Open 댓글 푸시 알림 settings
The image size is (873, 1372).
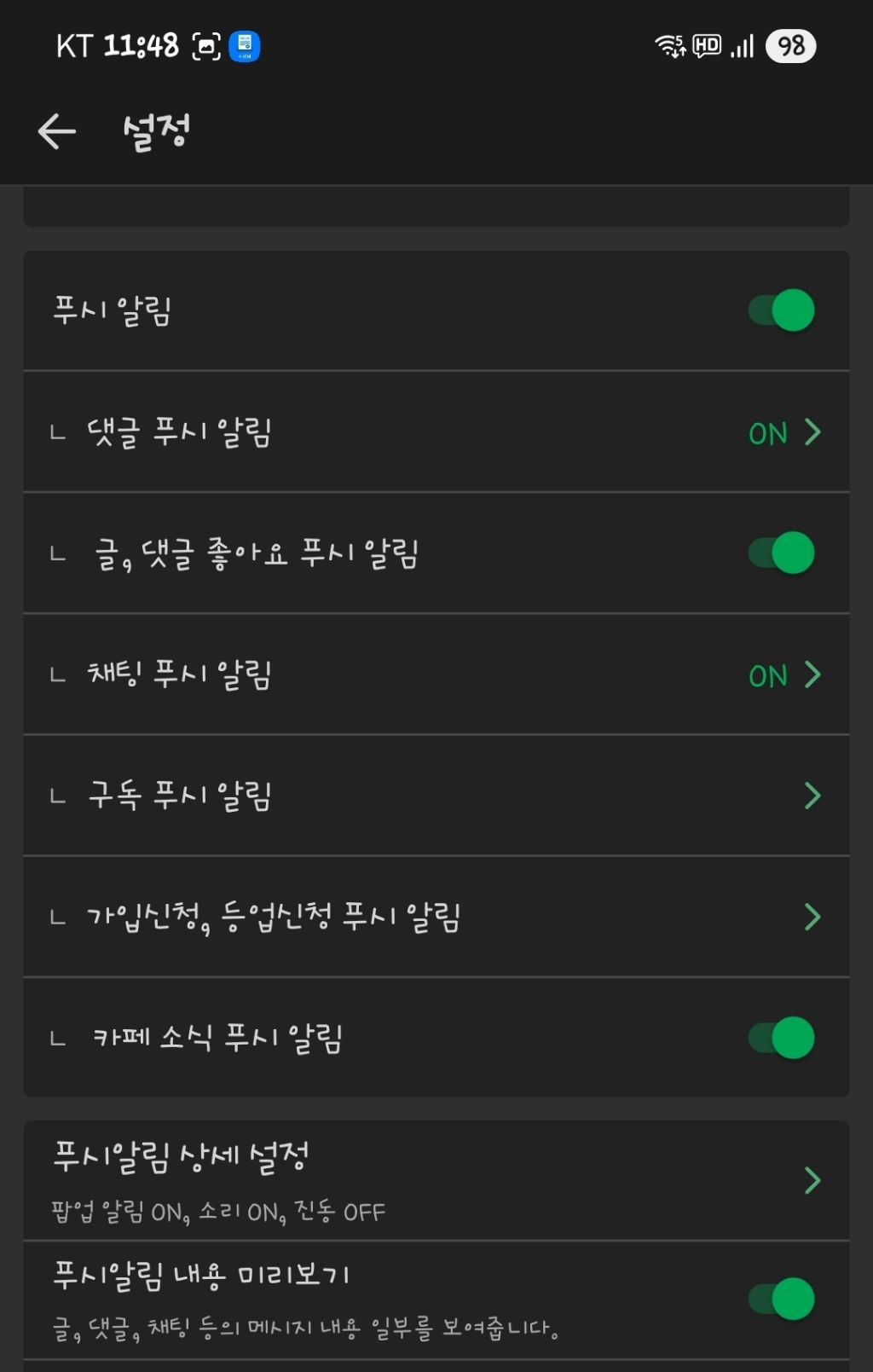pyautogui.click(x=435, y=432)
